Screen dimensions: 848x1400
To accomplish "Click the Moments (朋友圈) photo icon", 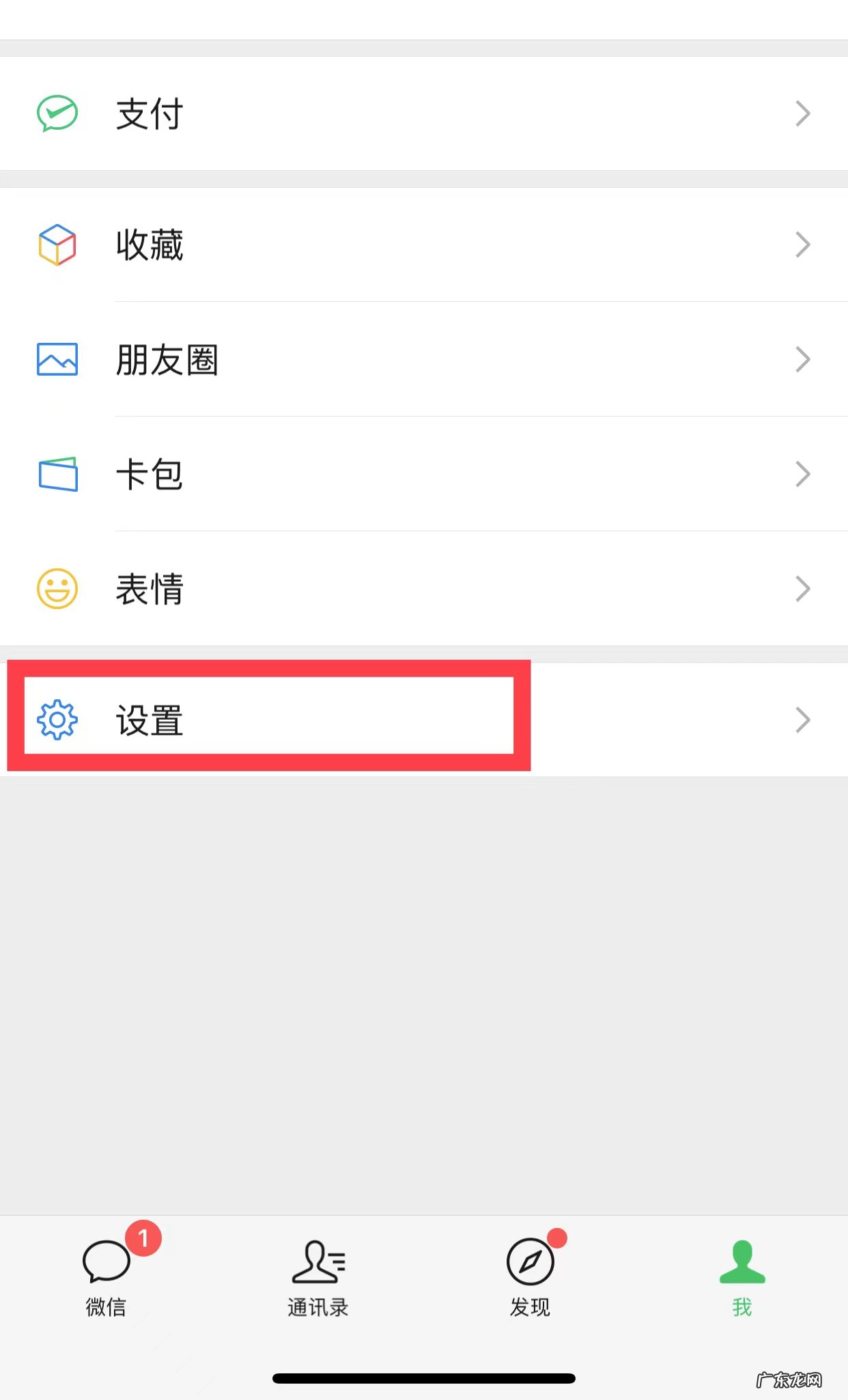I will coord(57,360).
